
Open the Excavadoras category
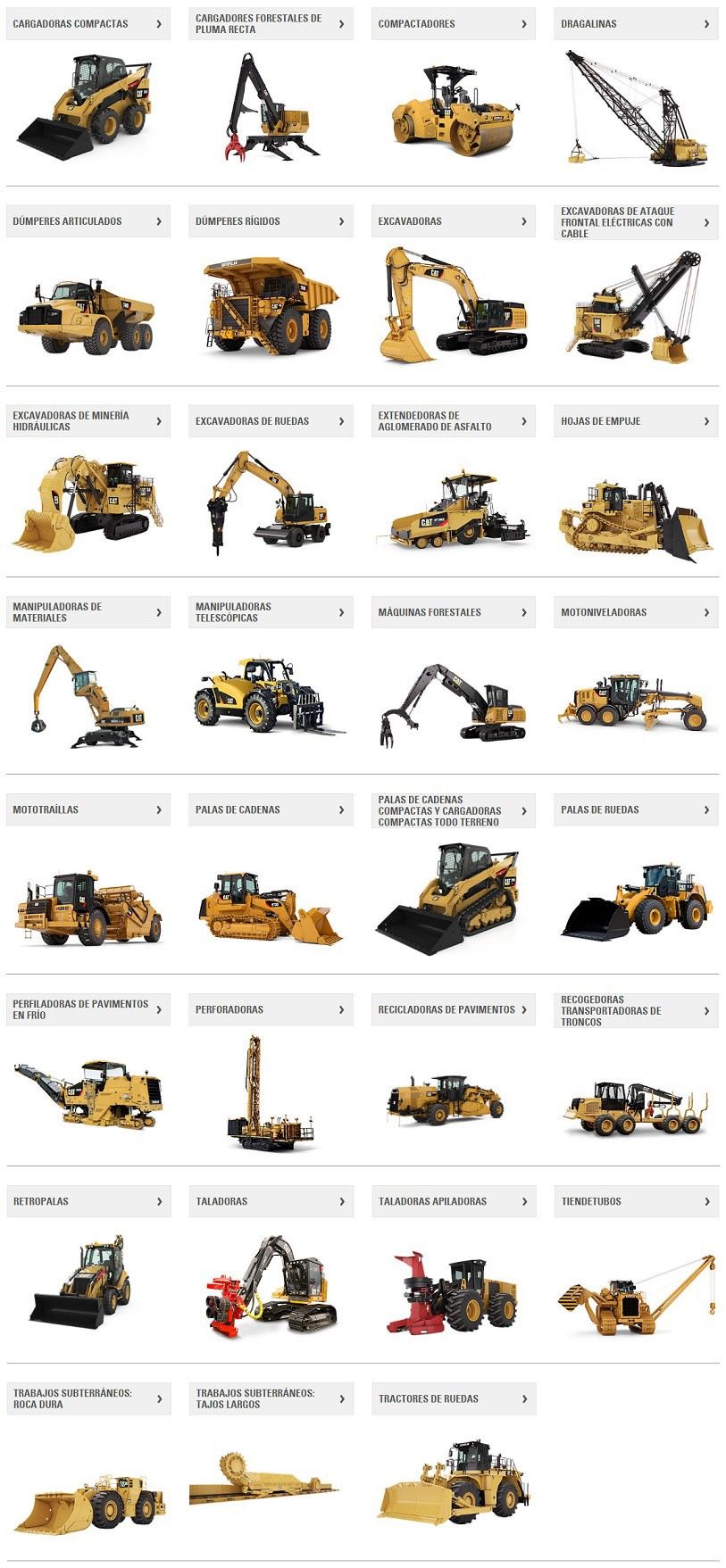coord(453,221)
